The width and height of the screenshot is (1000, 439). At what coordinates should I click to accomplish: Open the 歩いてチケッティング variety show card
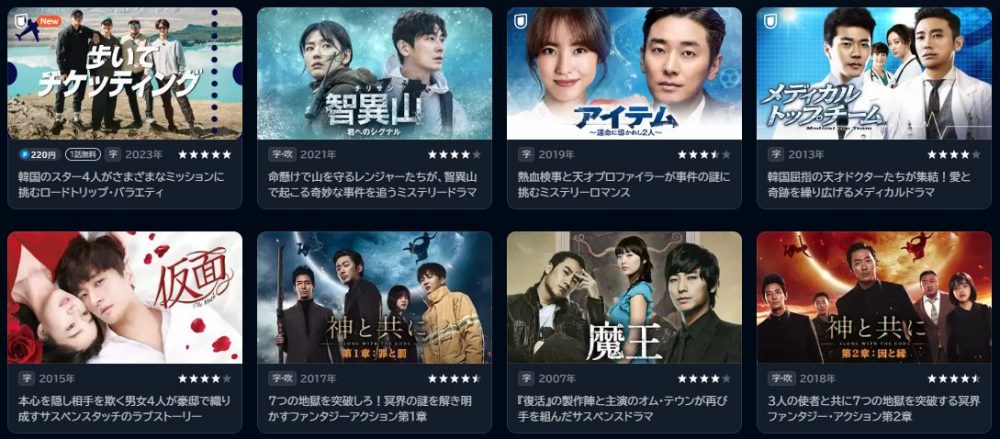pos(124,75)
